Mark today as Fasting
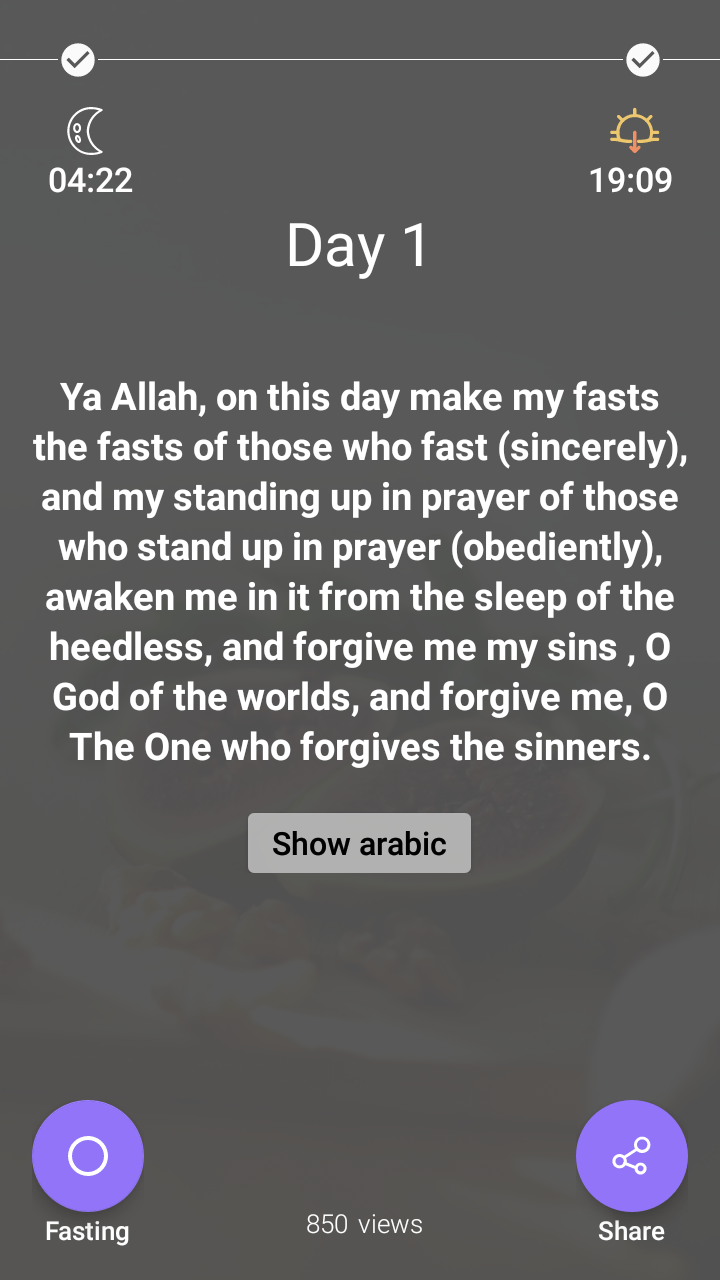This screenshot has height=1280, width=720. (x=88, y=1156)
